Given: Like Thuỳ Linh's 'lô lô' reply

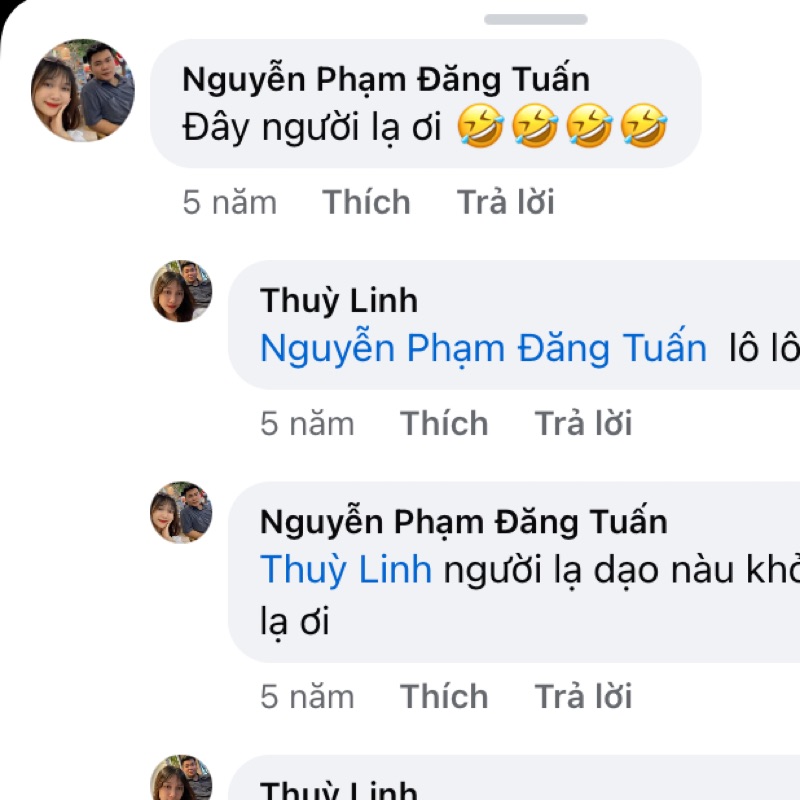Looking at the screenshot, I should 444,423.
